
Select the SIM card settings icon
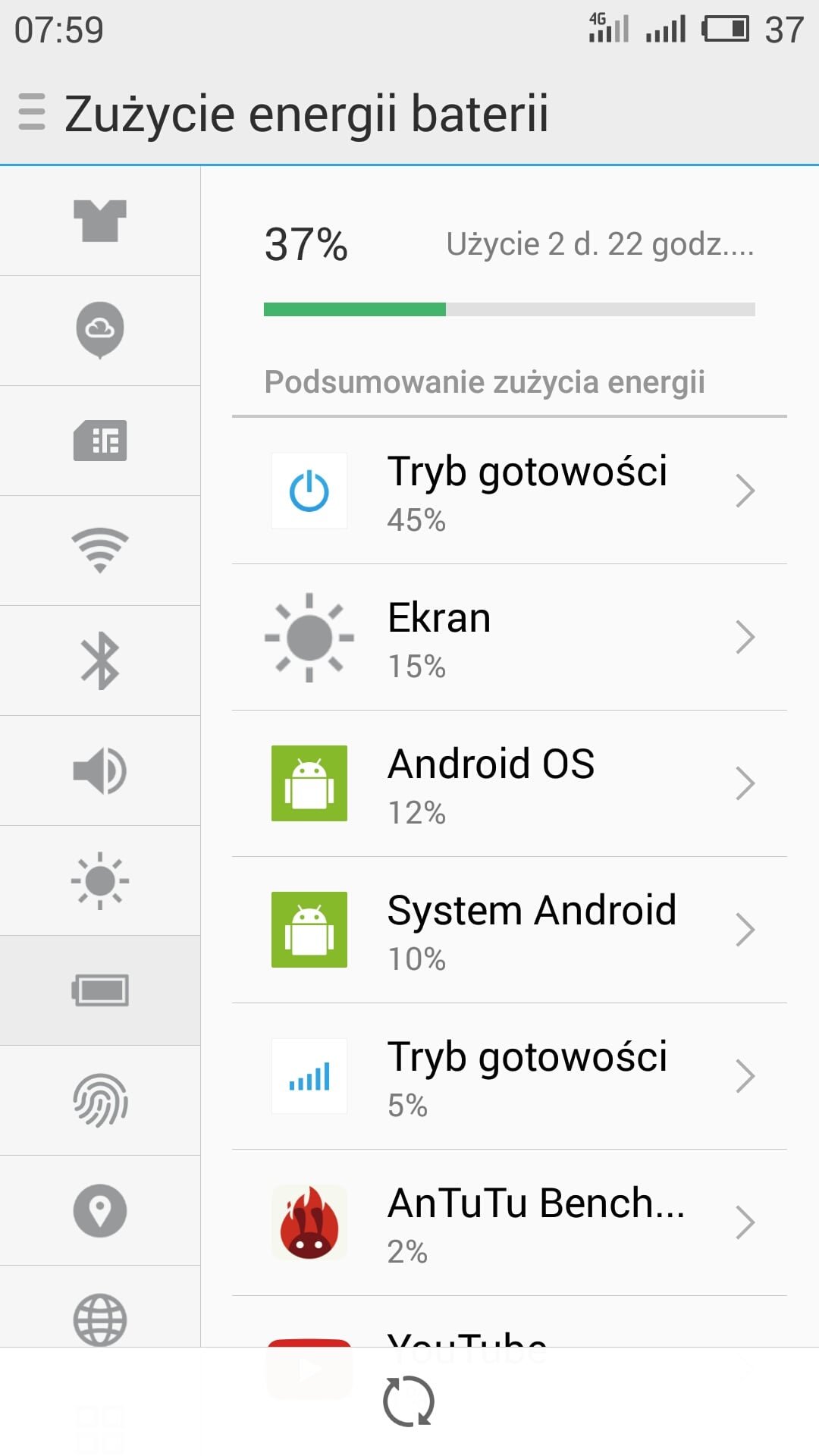click(x=100, y=441)
